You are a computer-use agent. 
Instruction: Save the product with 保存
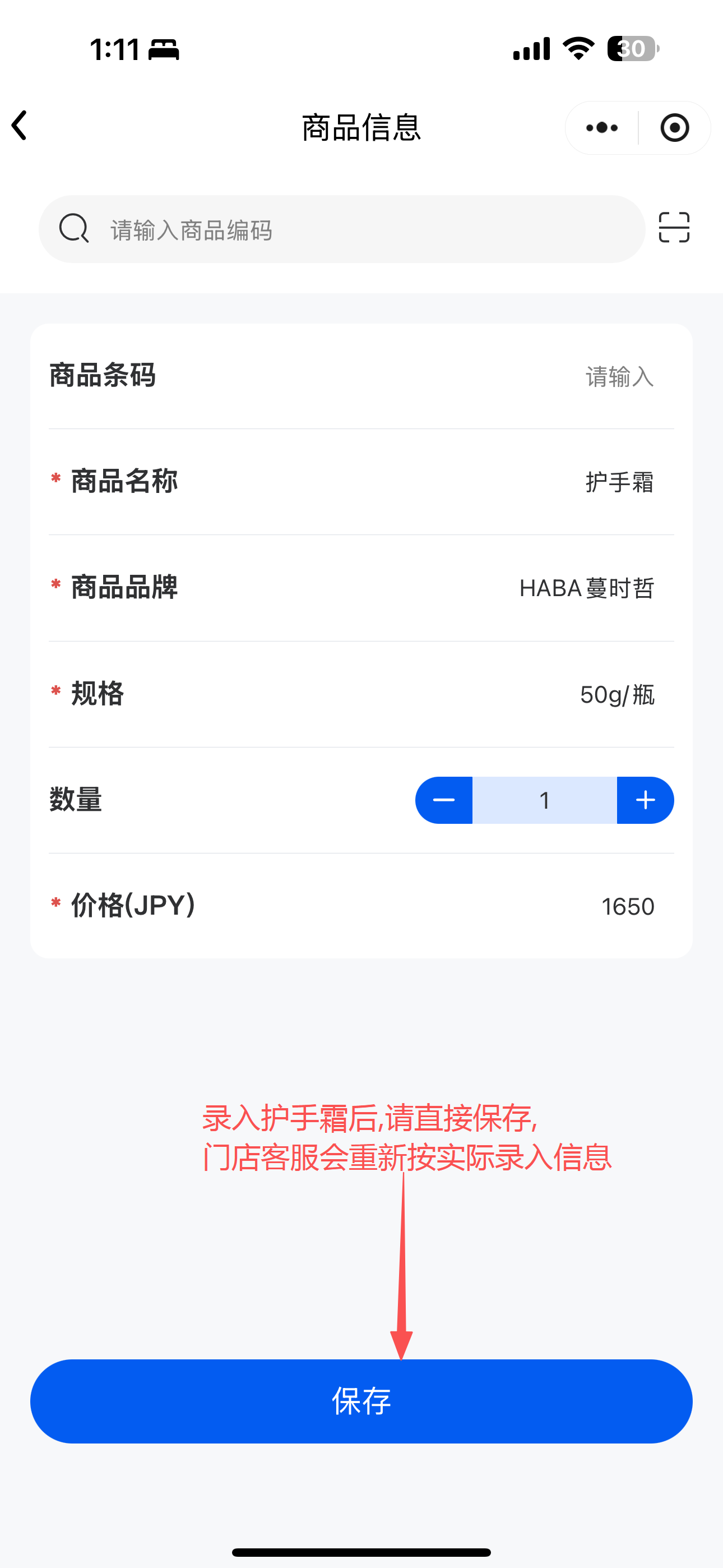(x=361, y=1401)
